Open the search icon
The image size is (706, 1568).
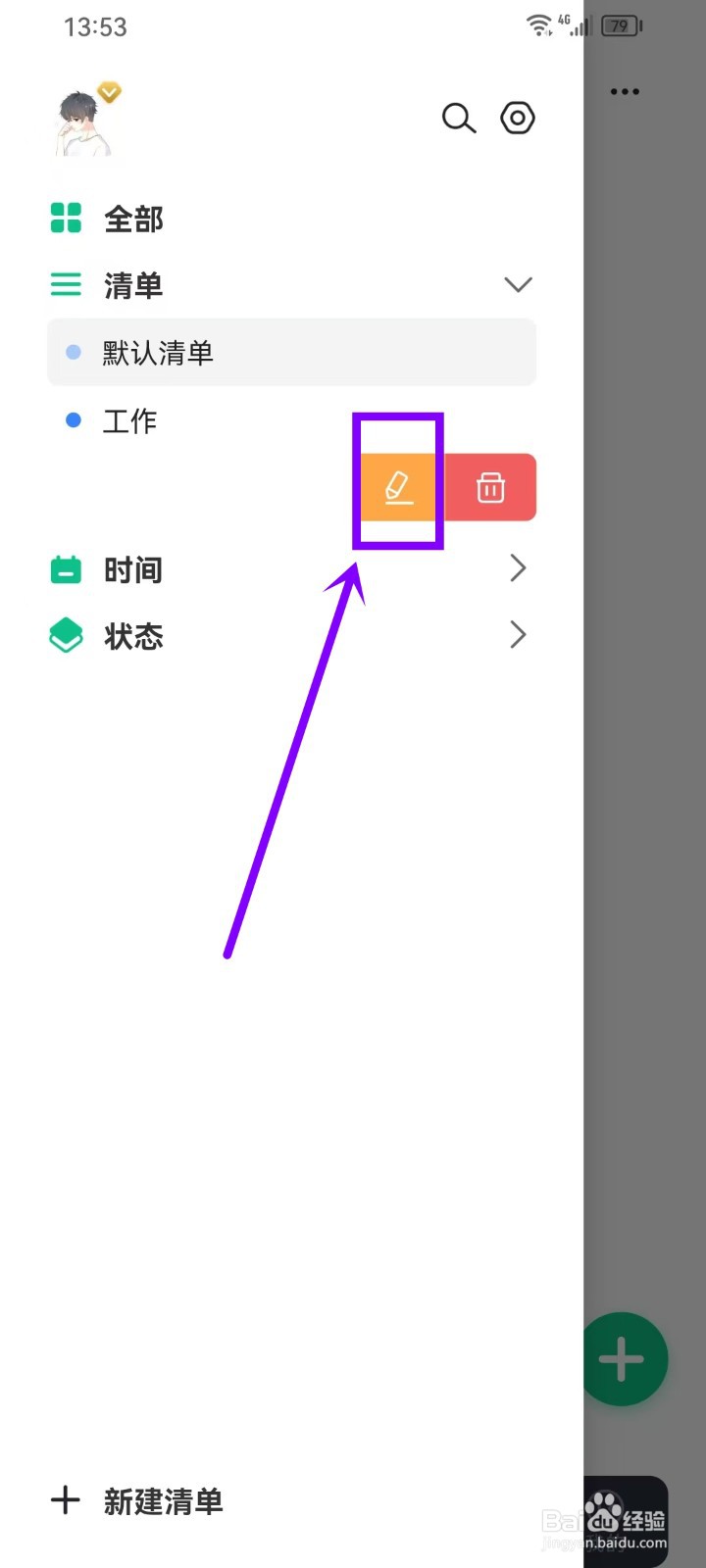[x=458, y=118]
